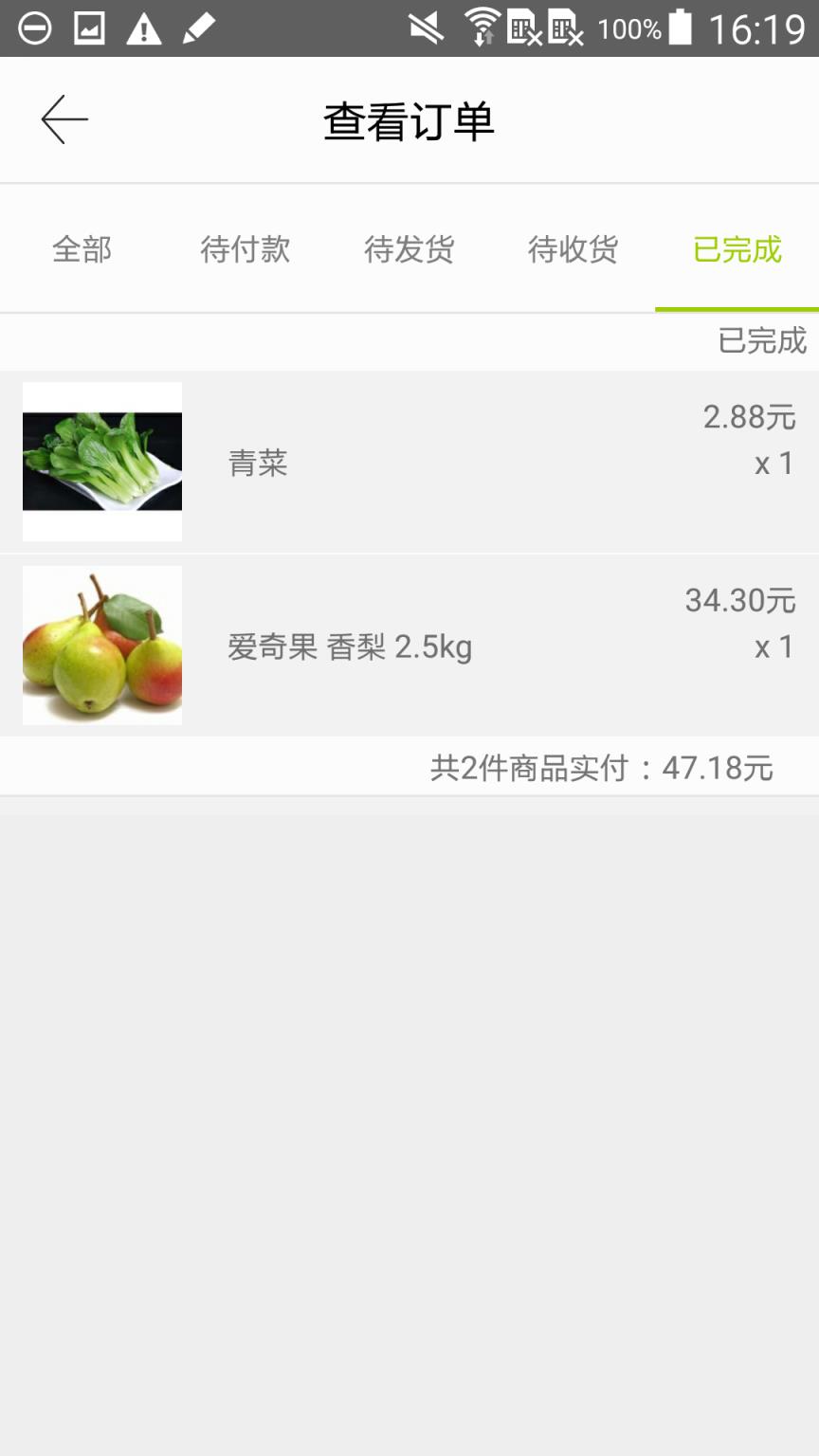Switch to the 全部 orders tab

point(82,249)
